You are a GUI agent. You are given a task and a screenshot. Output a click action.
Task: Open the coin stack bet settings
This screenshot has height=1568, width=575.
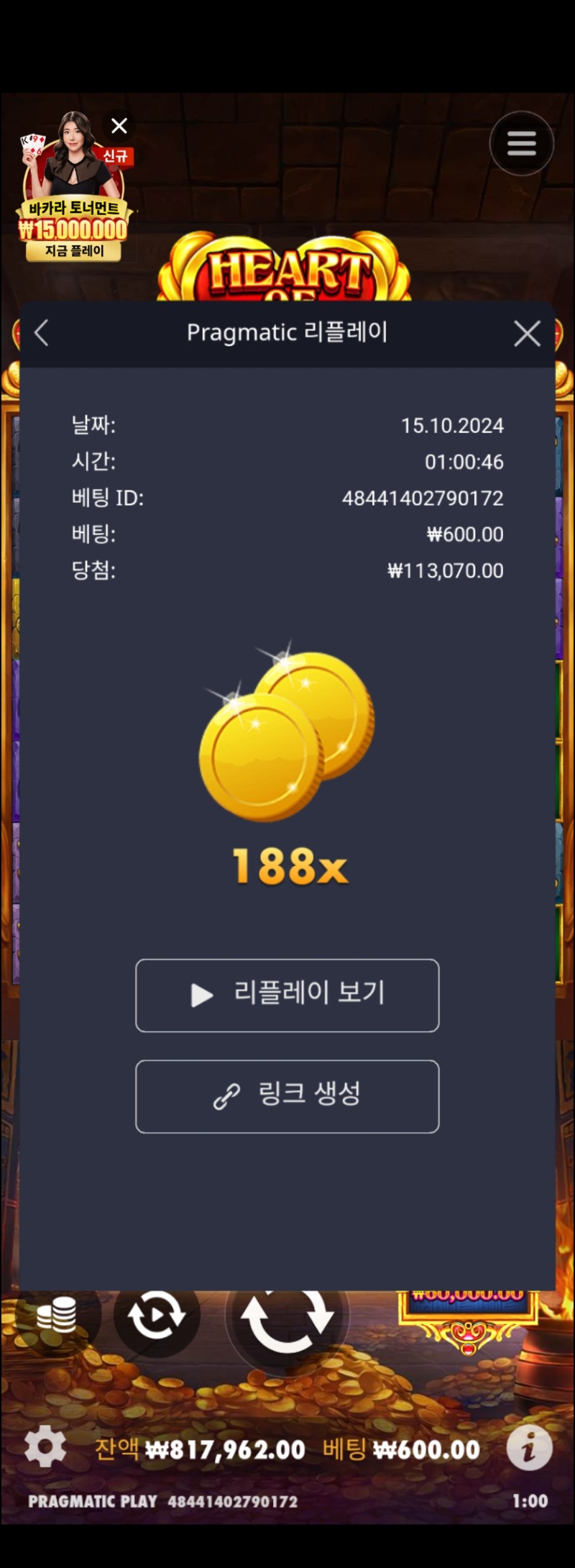[x=57, y=1315]
